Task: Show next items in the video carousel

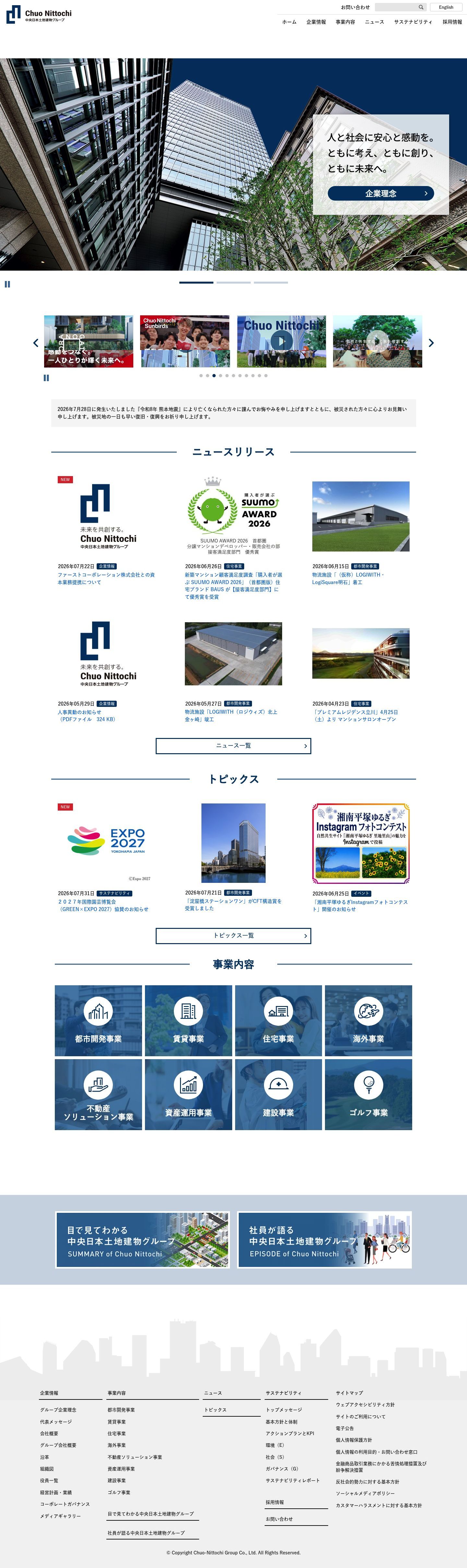Action: tap(431, 343)
